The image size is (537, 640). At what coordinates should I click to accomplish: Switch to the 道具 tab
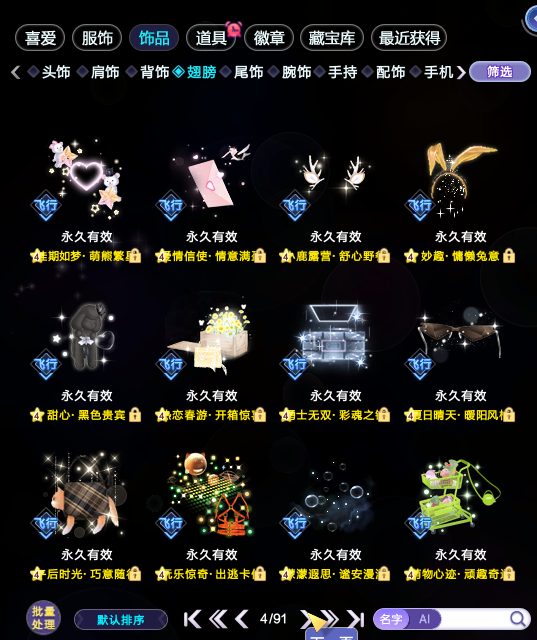click(211, 38)
